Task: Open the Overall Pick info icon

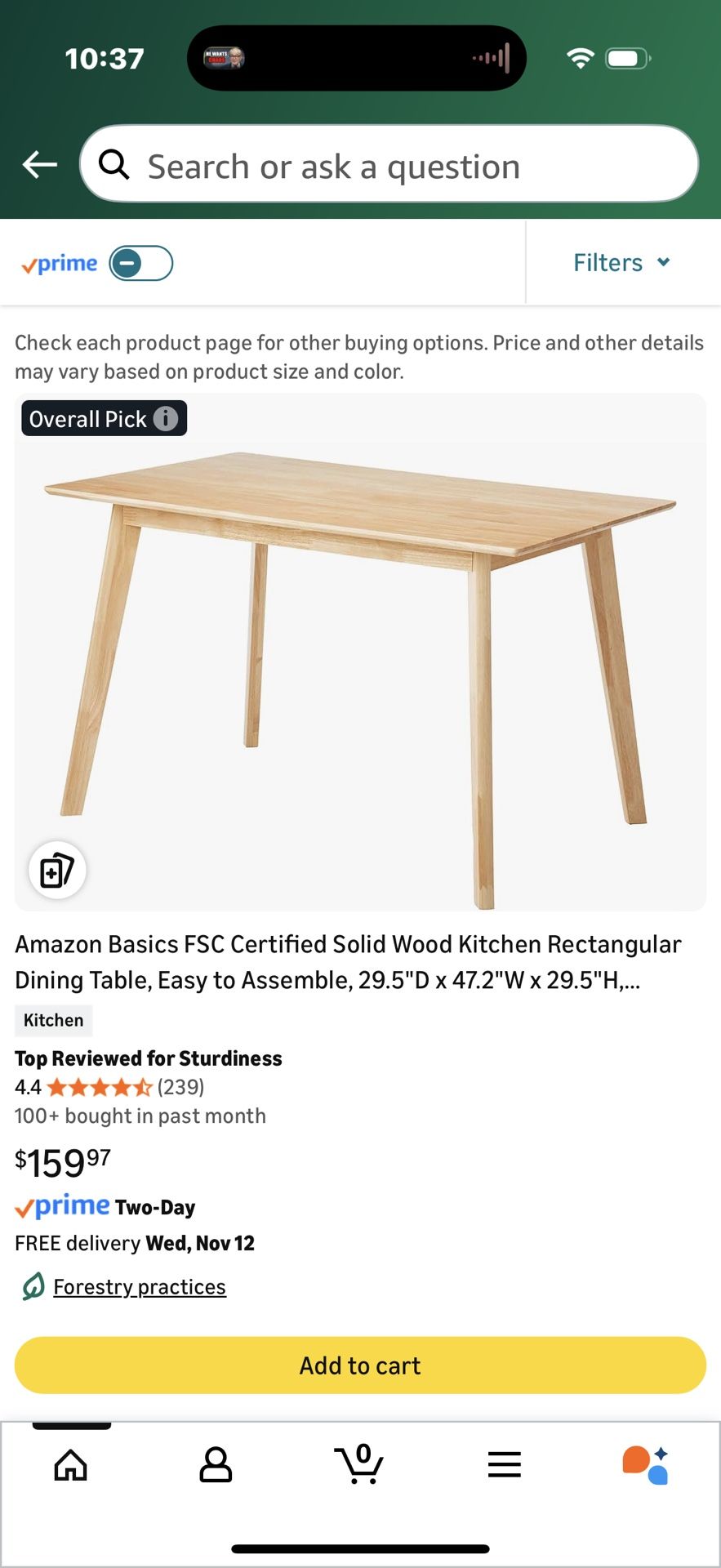Action: pyautogui.click(x=166, y=418)
